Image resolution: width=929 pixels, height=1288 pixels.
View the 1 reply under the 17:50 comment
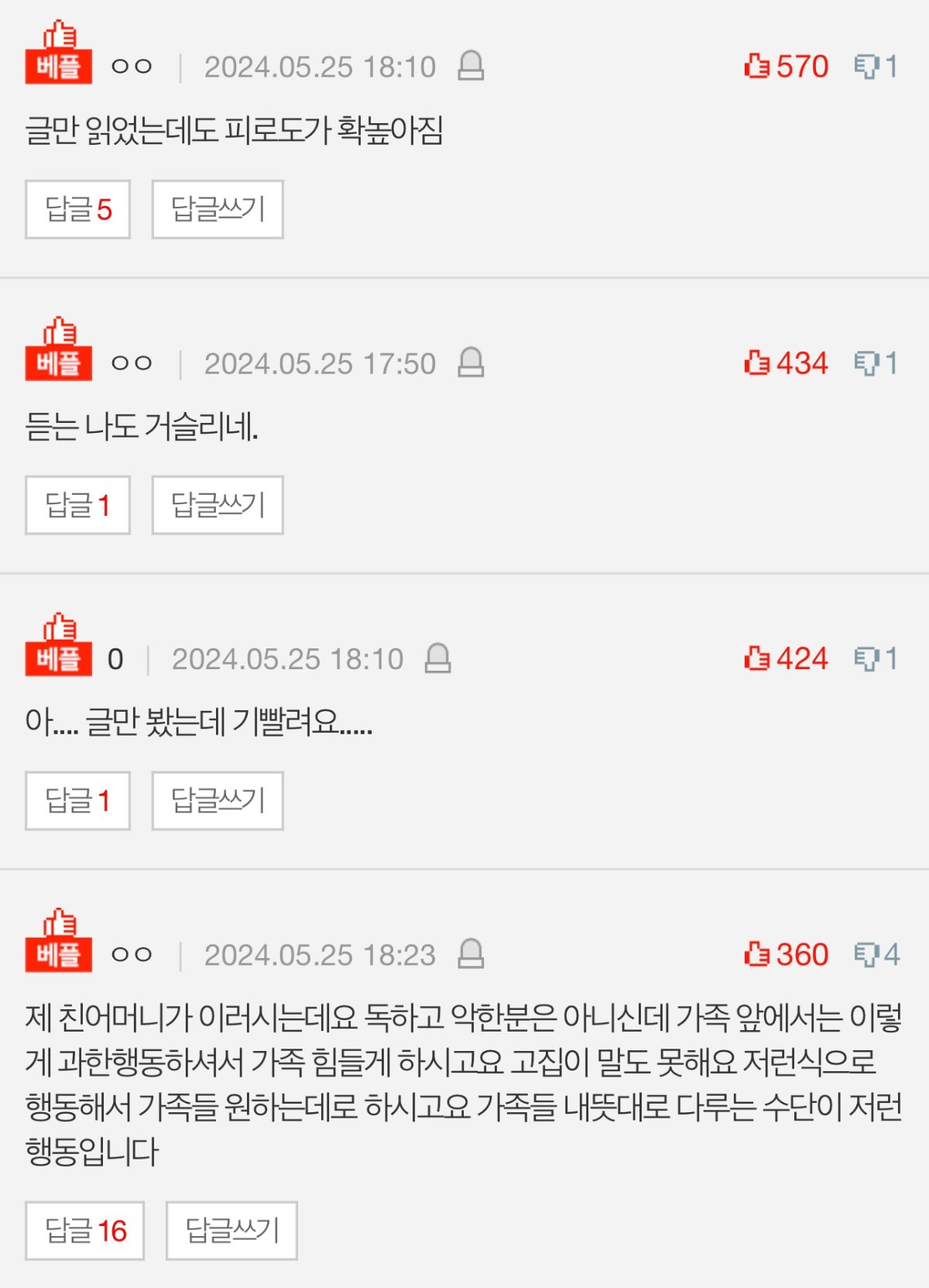pos(77,505)
